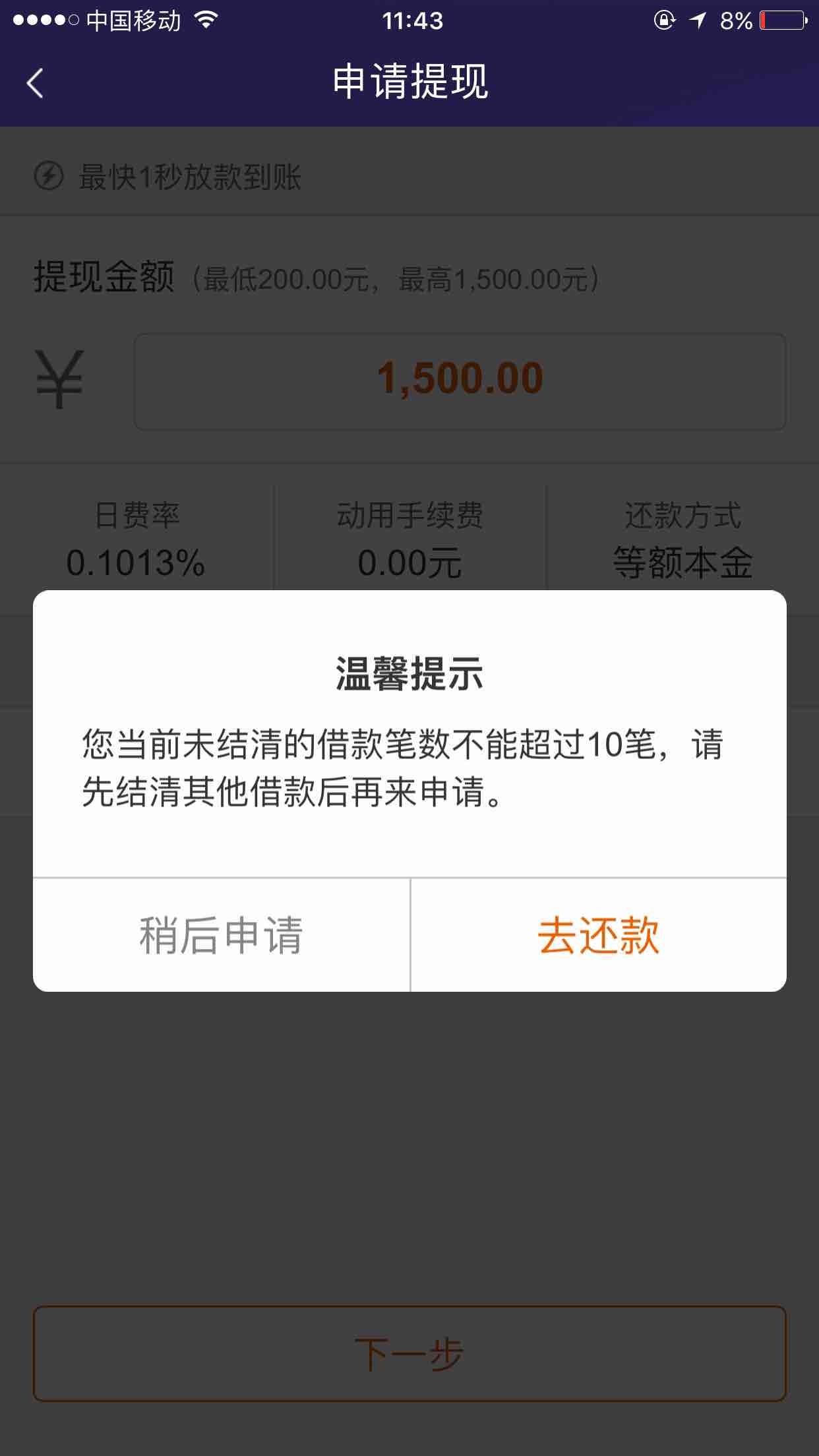
Task: Choose 去还款 to go repay
Action: click(x=598, y=934)
